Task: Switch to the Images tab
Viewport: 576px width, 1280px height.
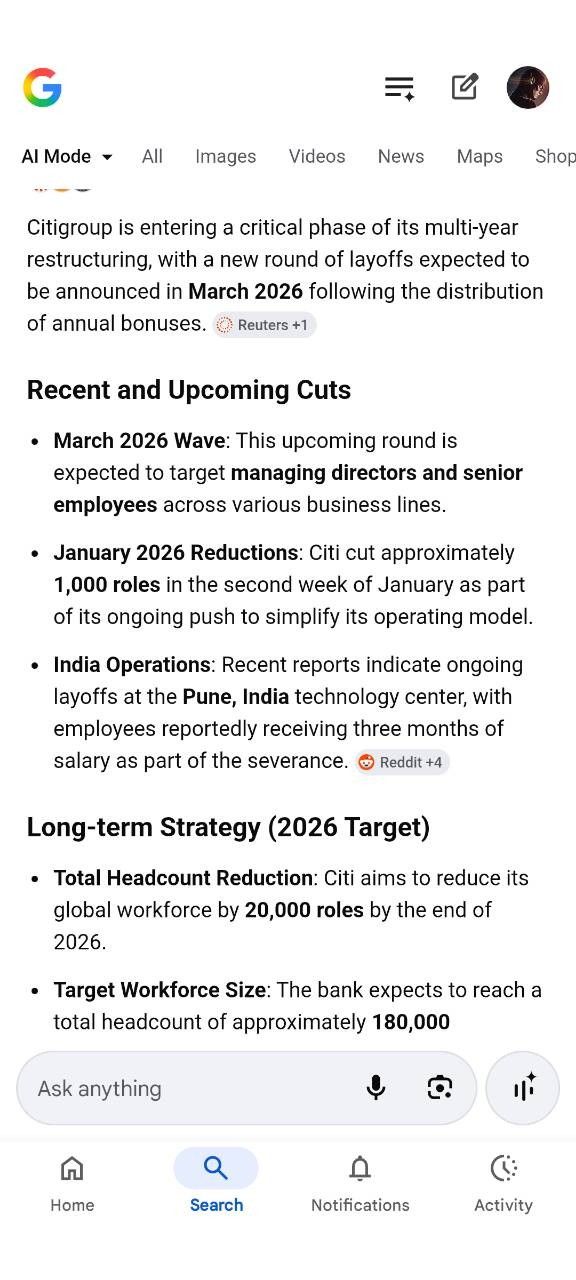Action: coord(225,156)
